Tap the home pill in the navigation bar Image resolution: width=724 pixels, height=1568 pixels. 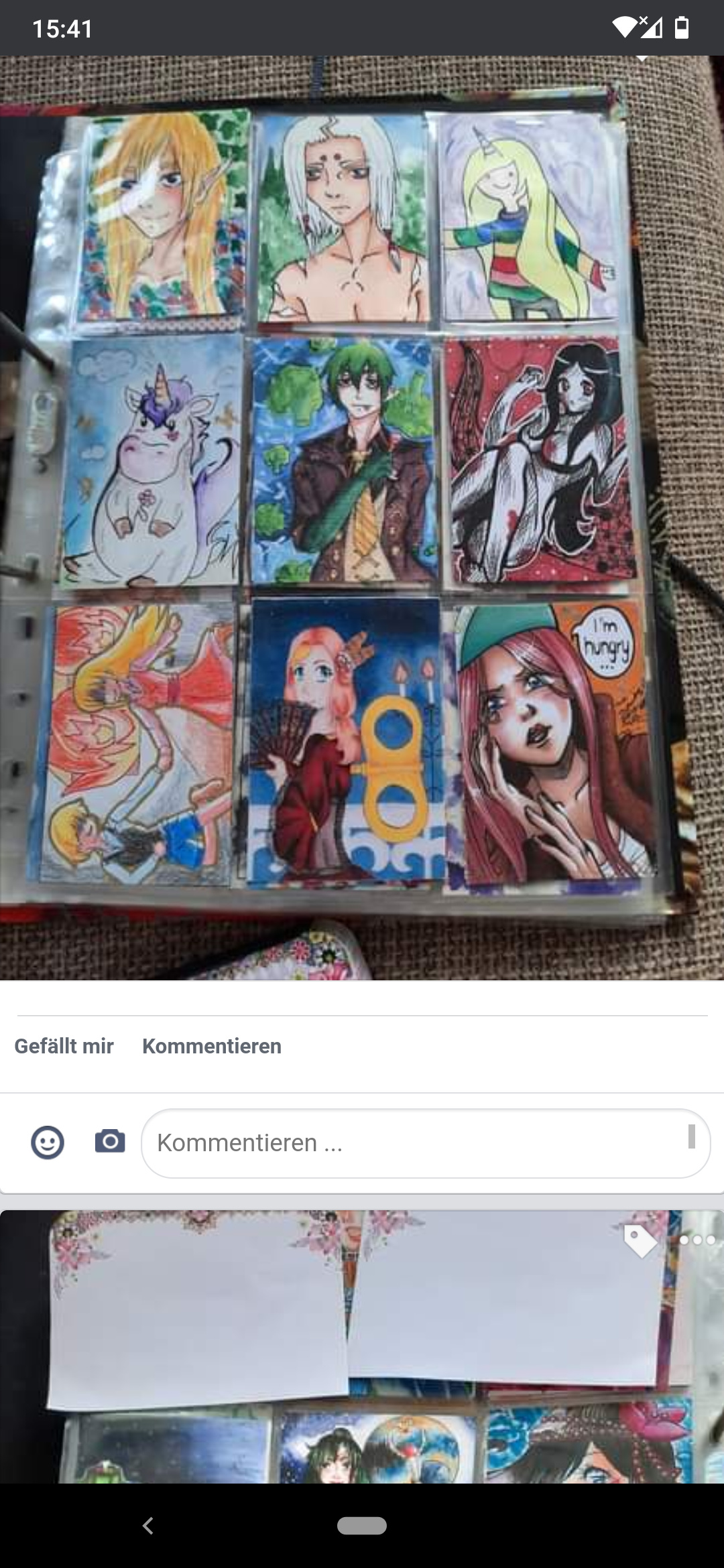click(362, 1526)
